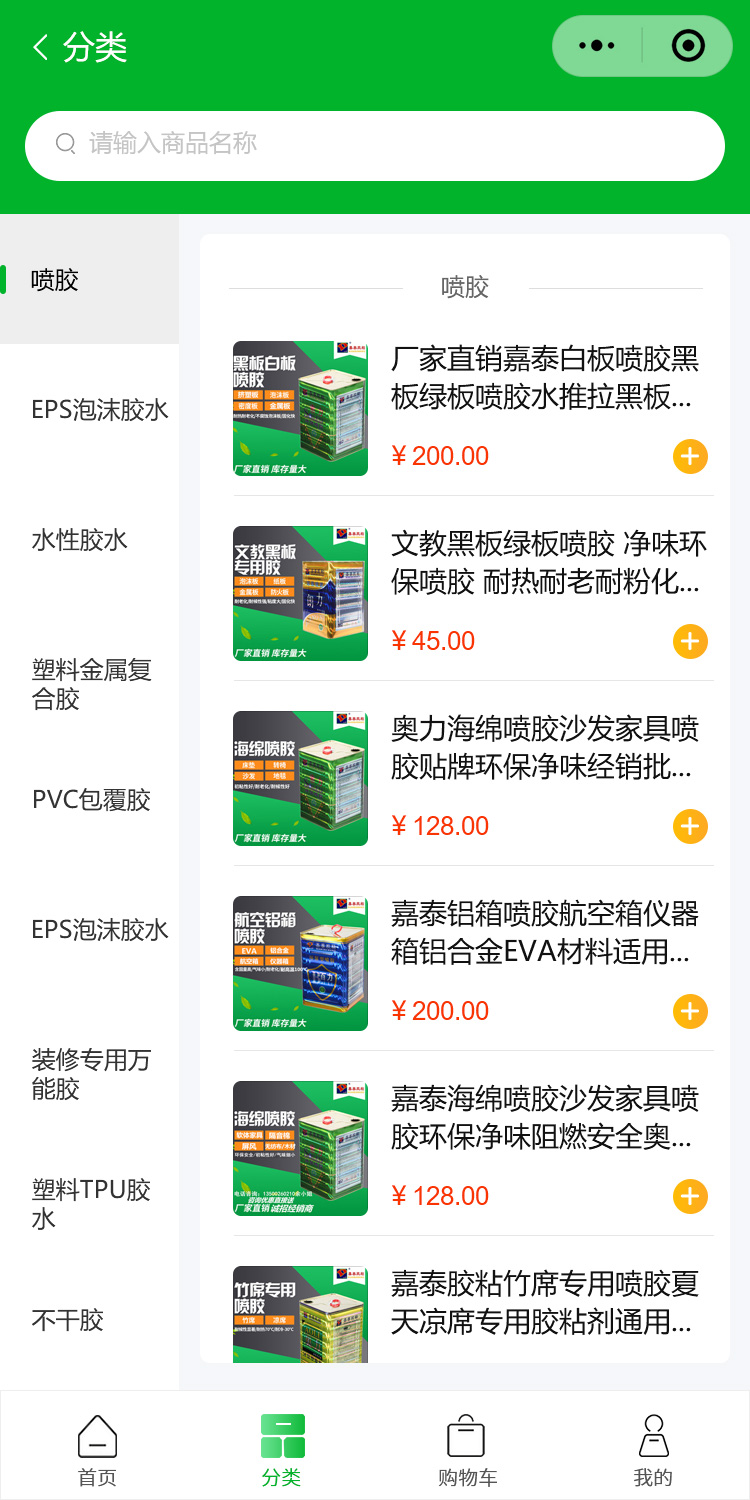Select the 水性胶水 category
750x1500 pixels.
[x=80, y=540]
